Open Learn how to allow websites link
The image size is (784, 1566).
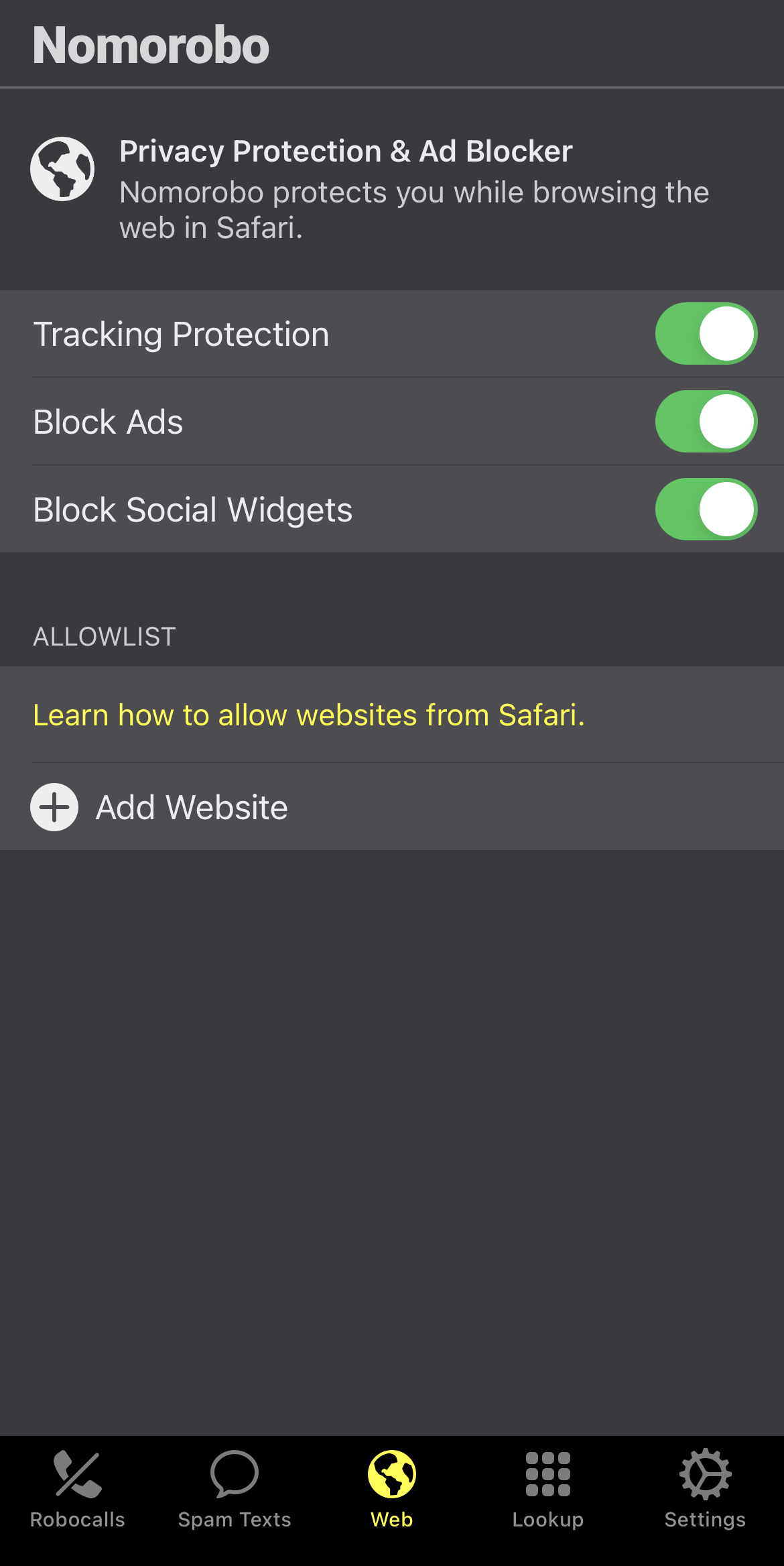(x=309, y=715)
